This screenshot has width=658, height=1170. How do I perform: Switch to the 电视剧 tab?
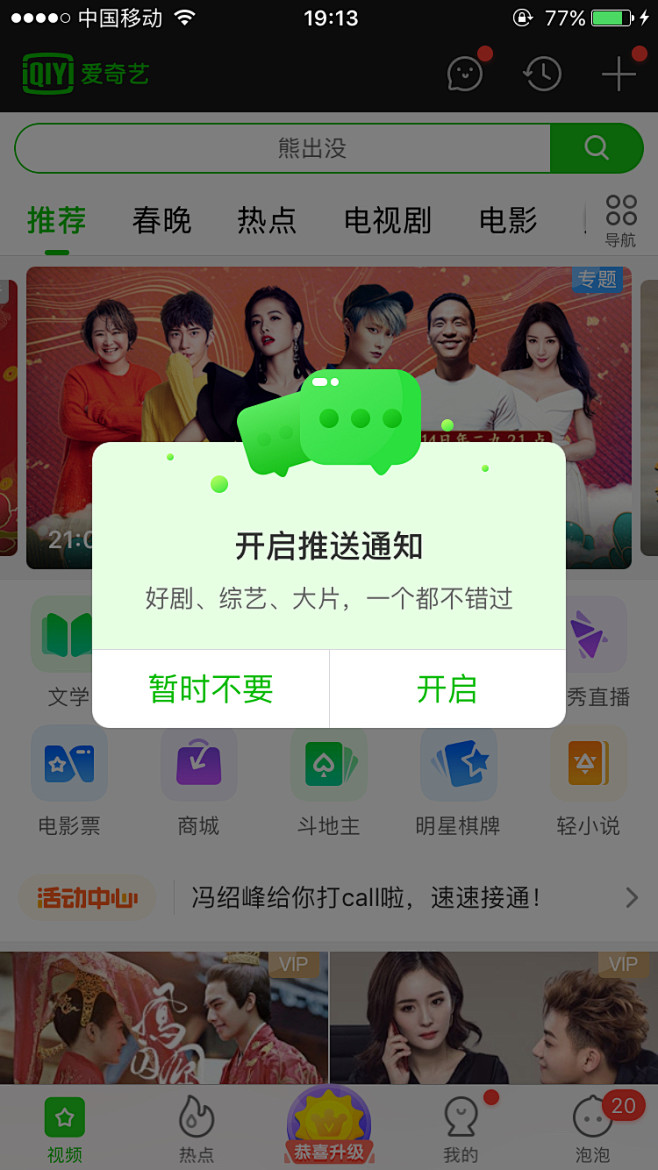pyautogui.click(x=388, y=221)
